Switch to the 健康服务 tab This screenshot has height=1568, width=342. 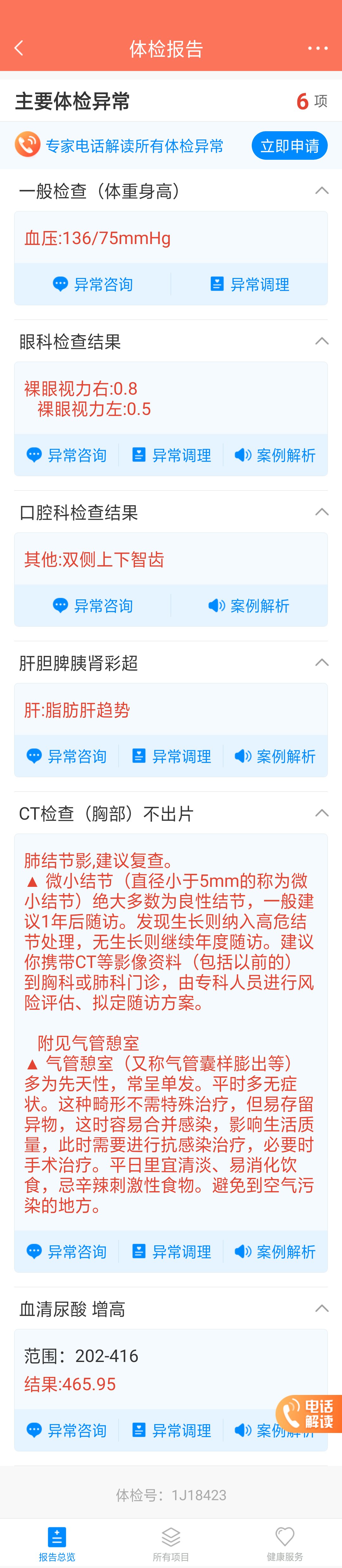click(x=285, y=1544)
